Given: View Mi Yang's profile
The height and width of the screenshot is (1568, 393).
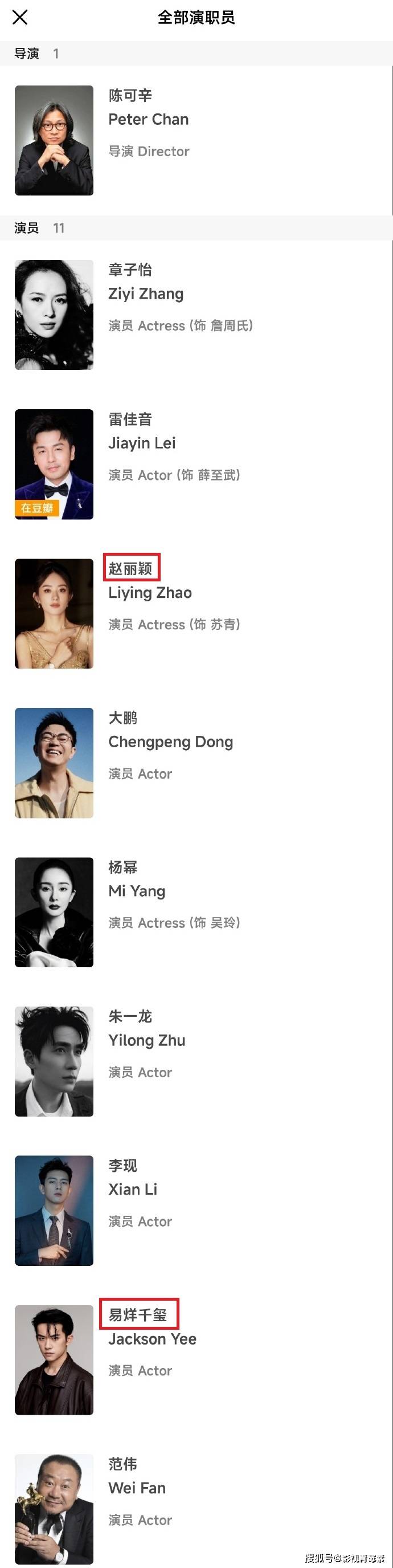Looking at the screenshot, I should pyautogui.click(x=137, y=890).
